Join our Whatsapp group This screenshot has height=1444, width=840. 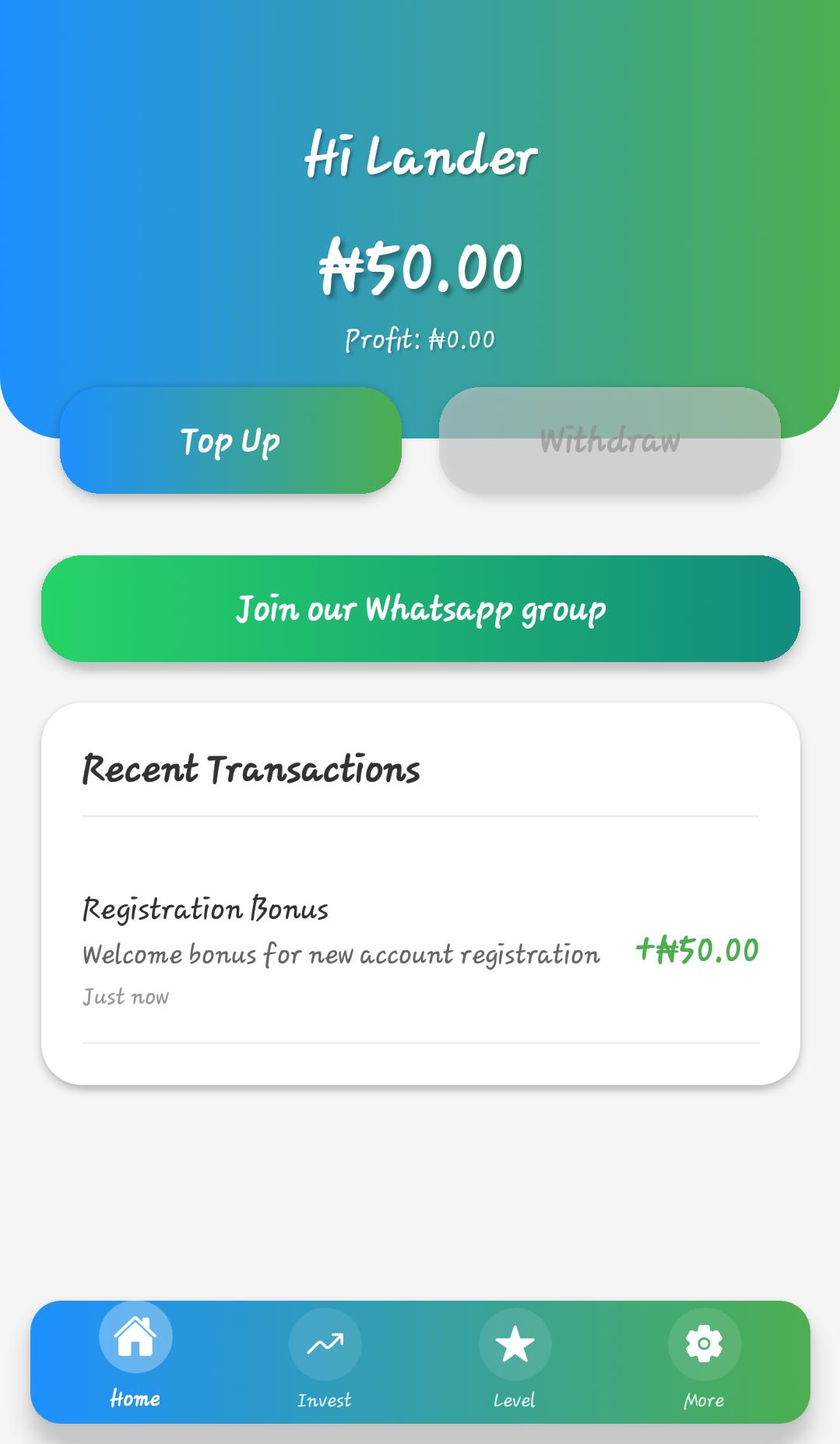point(422,610)
